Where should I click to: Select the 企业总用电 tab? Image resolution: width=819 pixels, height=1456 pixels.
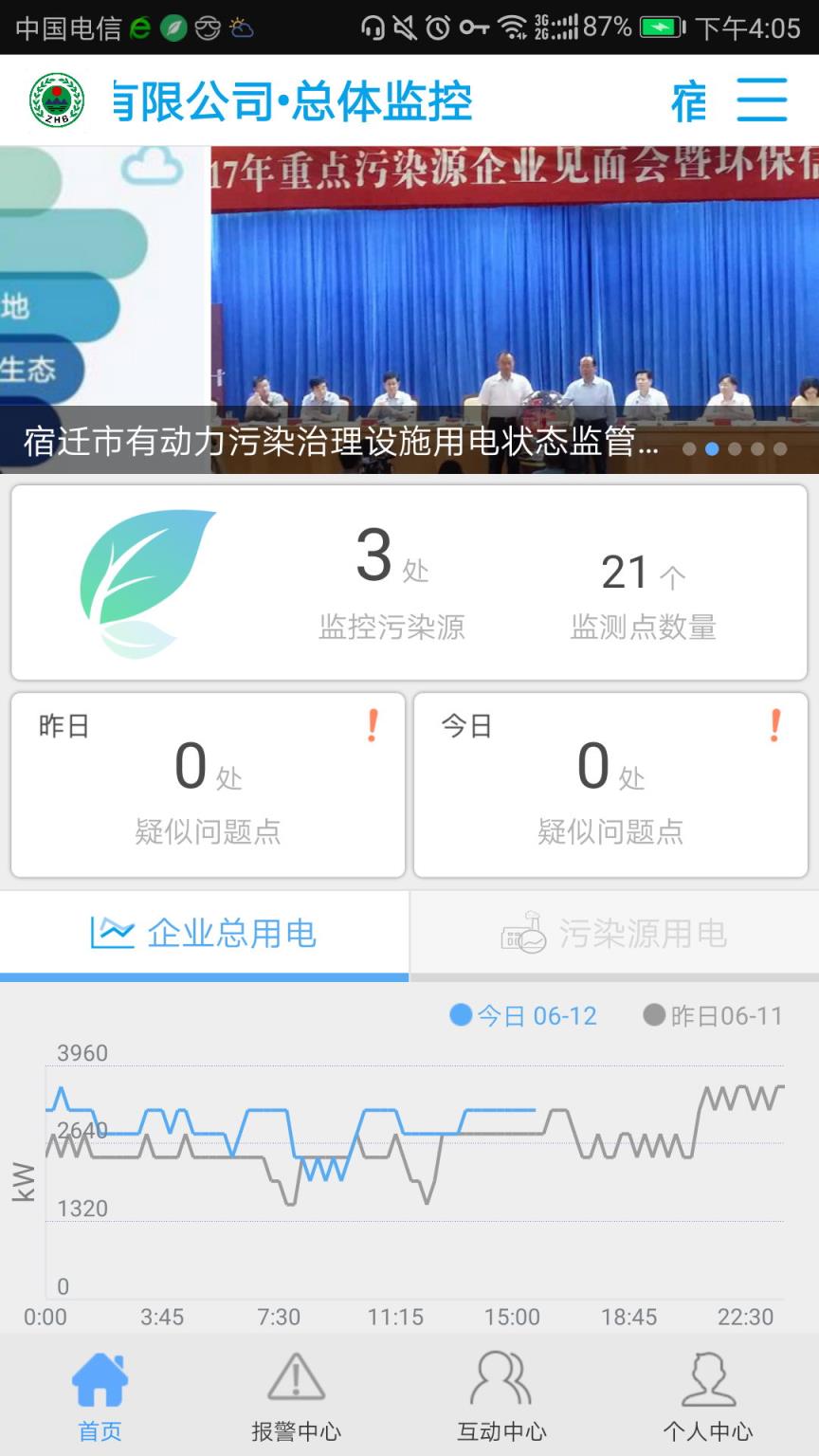pyautogui.click(x=205, y=934)
